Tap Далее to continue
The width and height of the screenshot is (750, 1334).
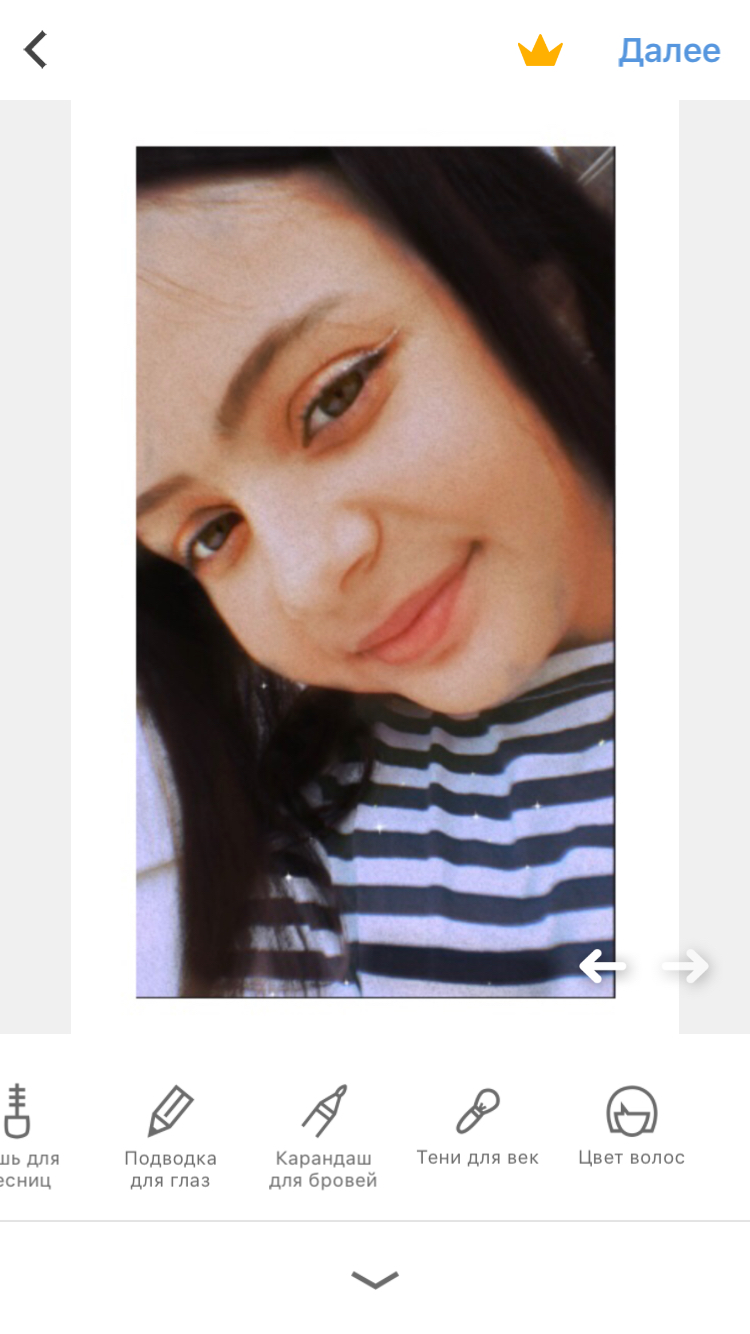click(x=669, y=51)
